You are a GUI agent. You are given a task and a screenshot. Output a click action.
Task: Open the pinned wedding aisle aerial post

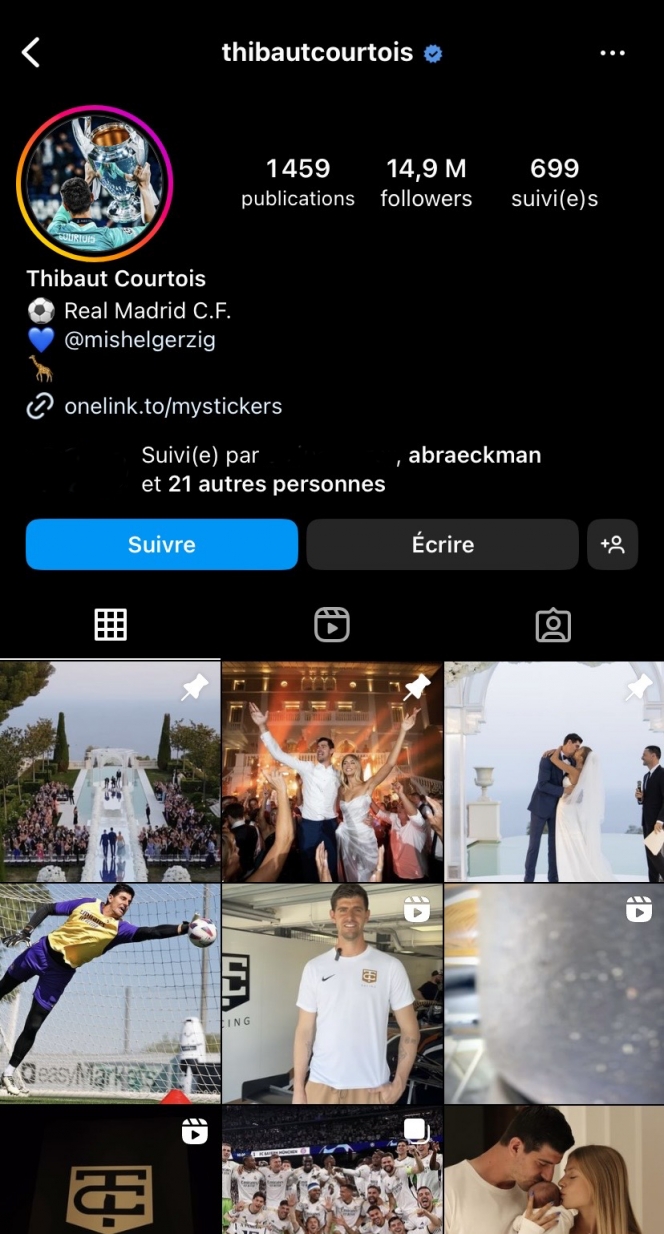pyautogui.click(x=110, y=770)
